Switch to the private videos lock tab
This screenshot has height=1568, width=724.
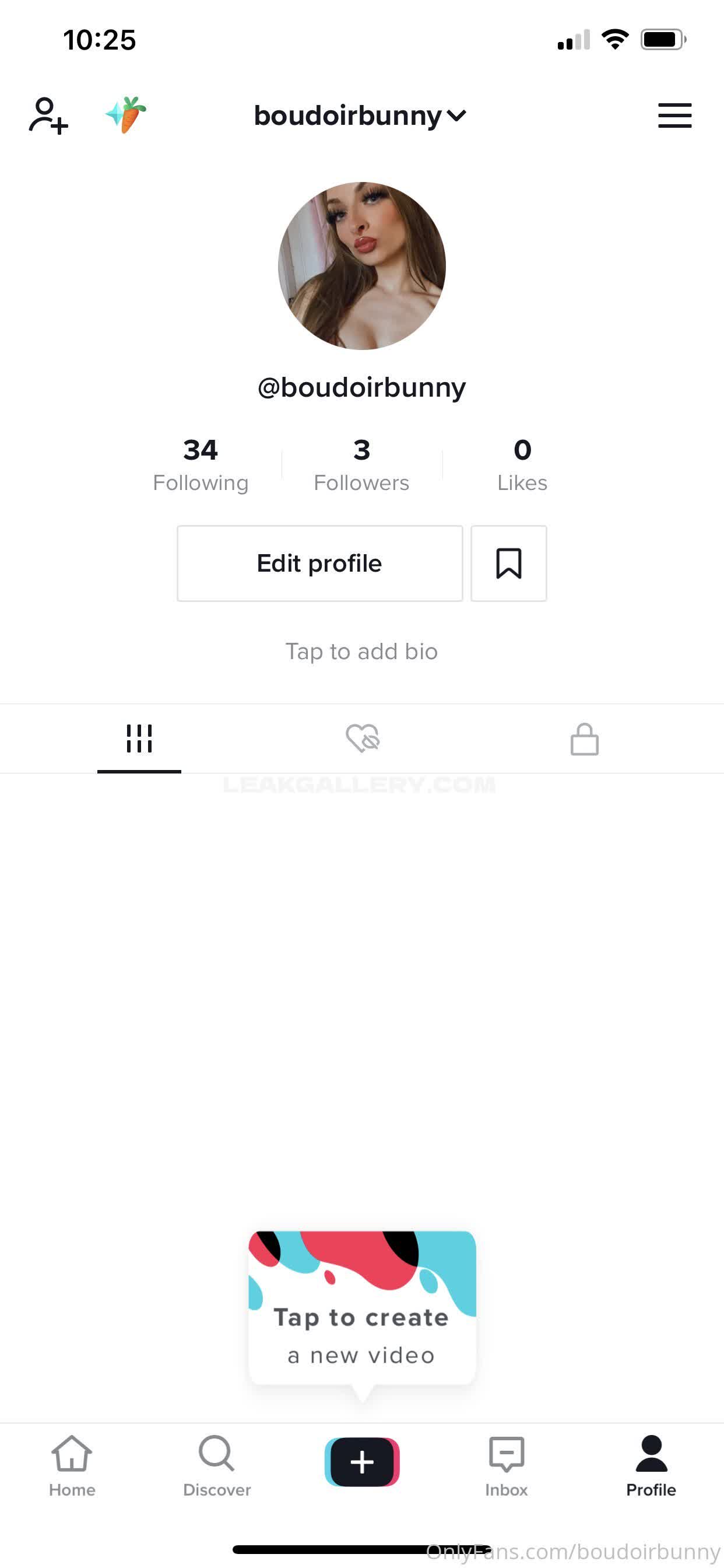pyautogui.click(x=584, y=739)
